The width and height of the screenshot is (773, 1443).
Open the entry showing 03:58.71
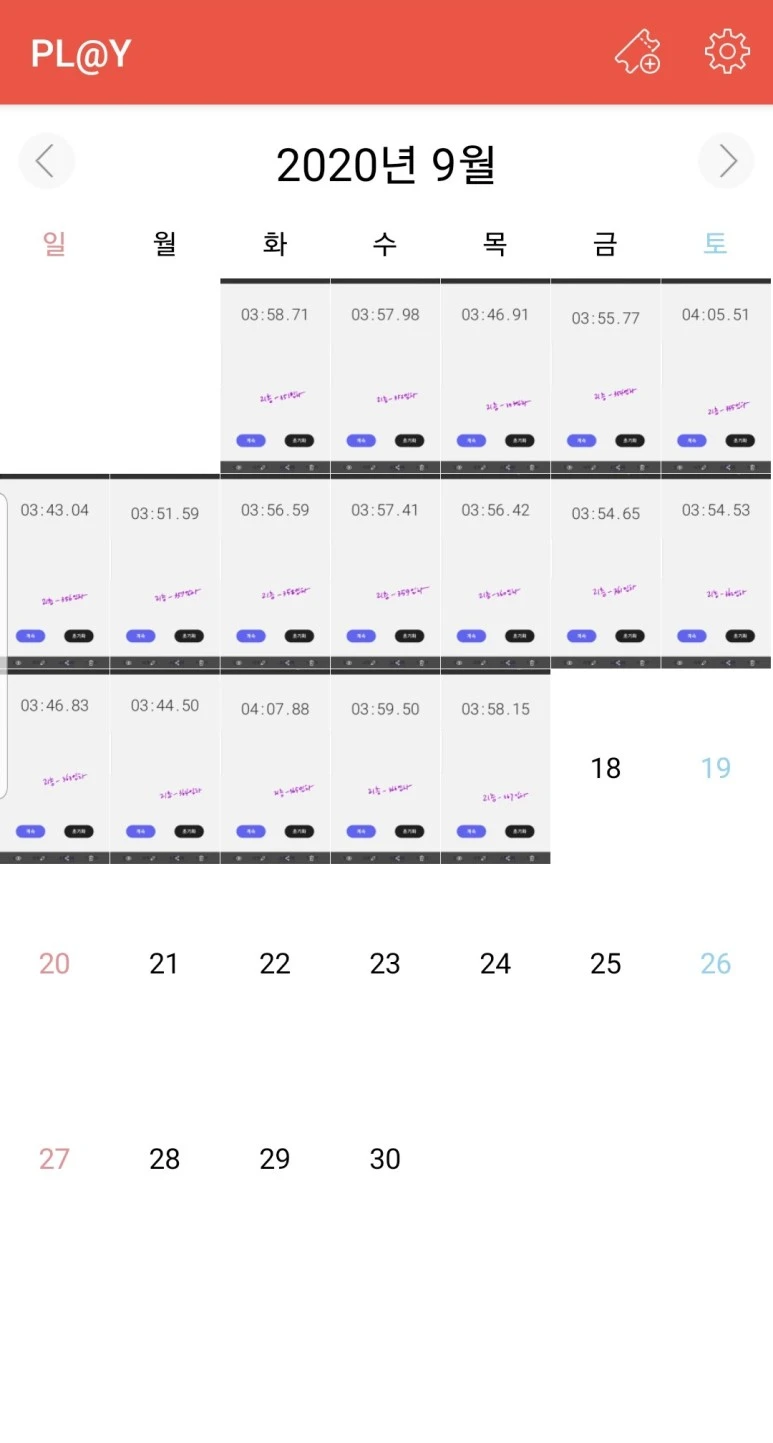click(275, 376)
